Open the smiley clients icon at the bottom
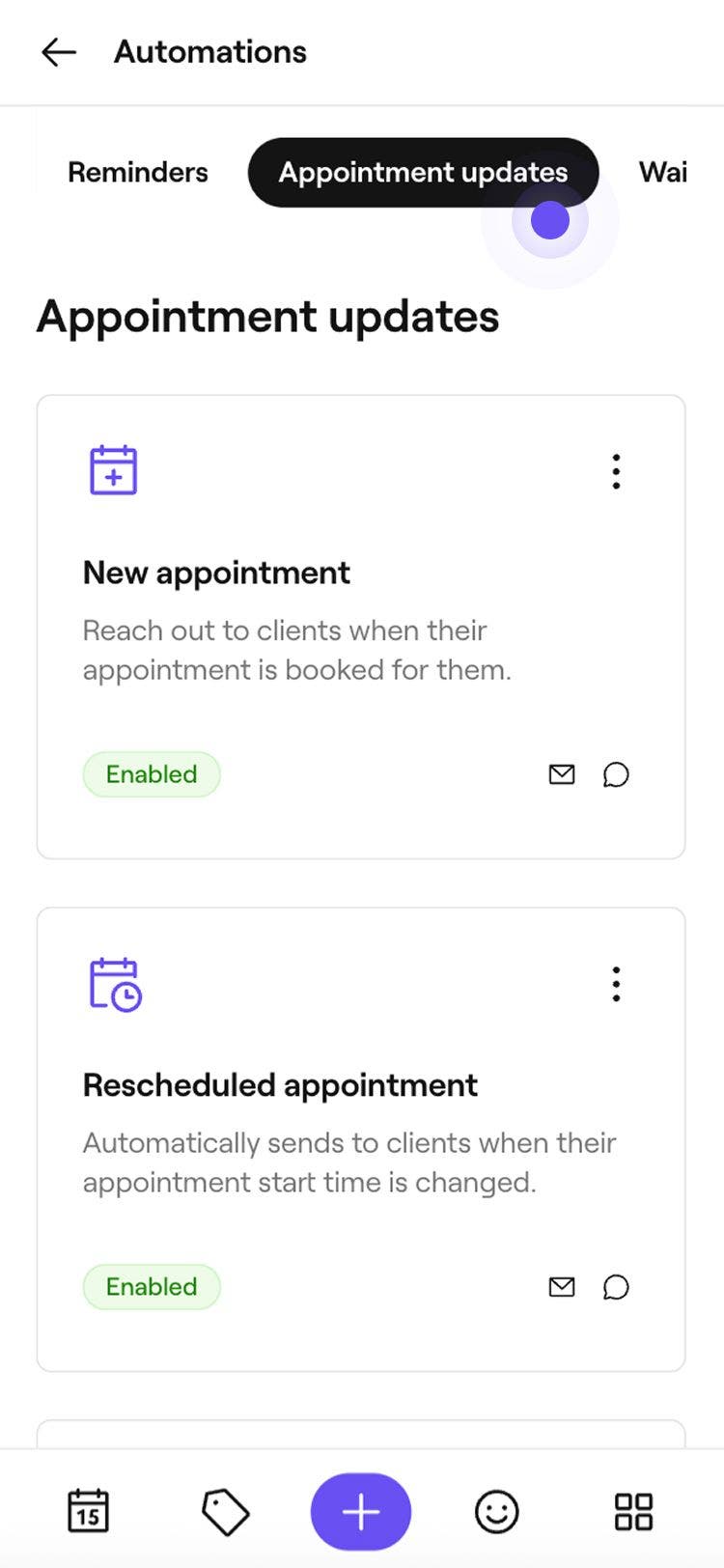 (x=496, y=1511)
